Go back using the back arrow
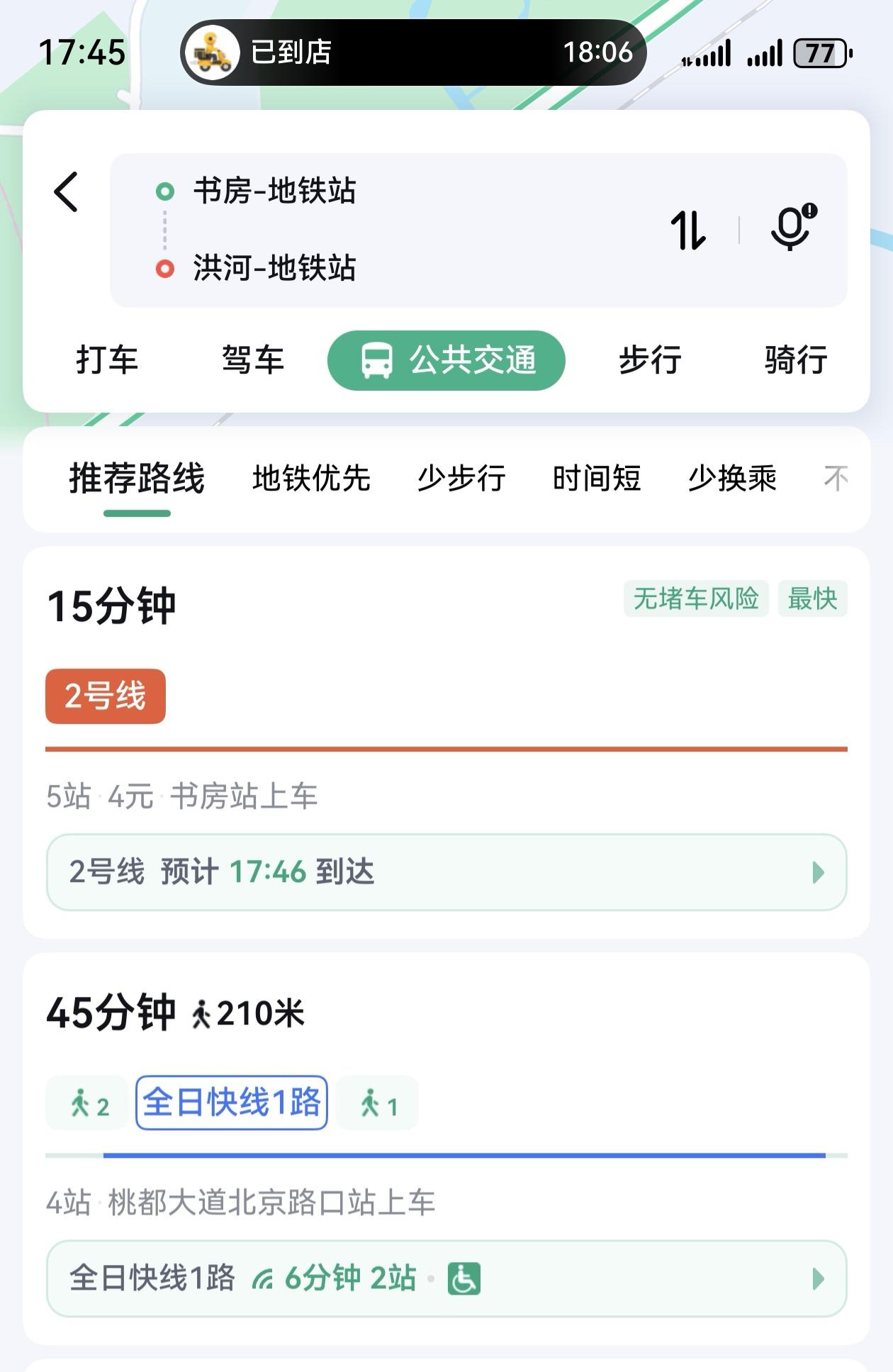Viewport: 893px width, 1372px height. pos(67,191)
